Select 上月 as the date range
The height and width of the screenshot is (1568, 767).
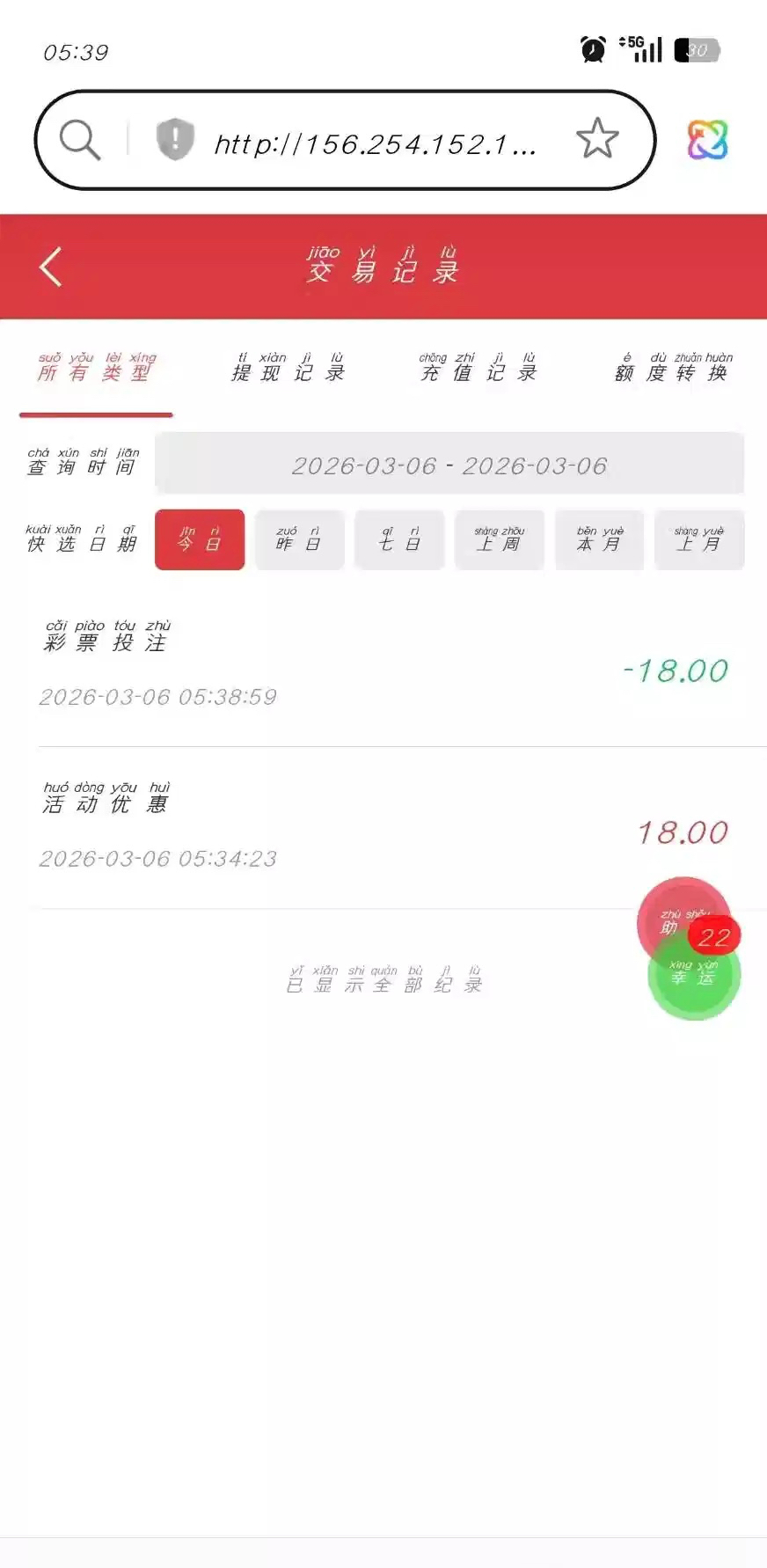pyautogui.click(x=699, y=540)
